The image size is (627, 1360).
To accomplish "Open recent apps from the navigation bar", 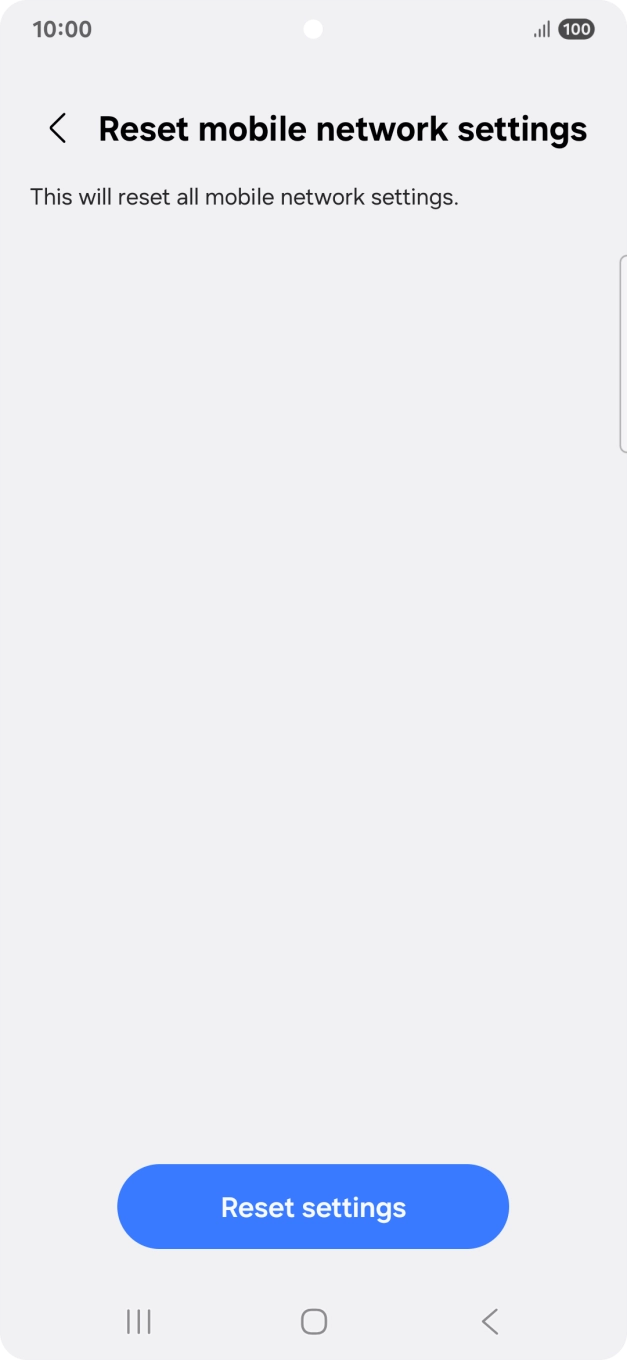I will (x=139, y=1321).
